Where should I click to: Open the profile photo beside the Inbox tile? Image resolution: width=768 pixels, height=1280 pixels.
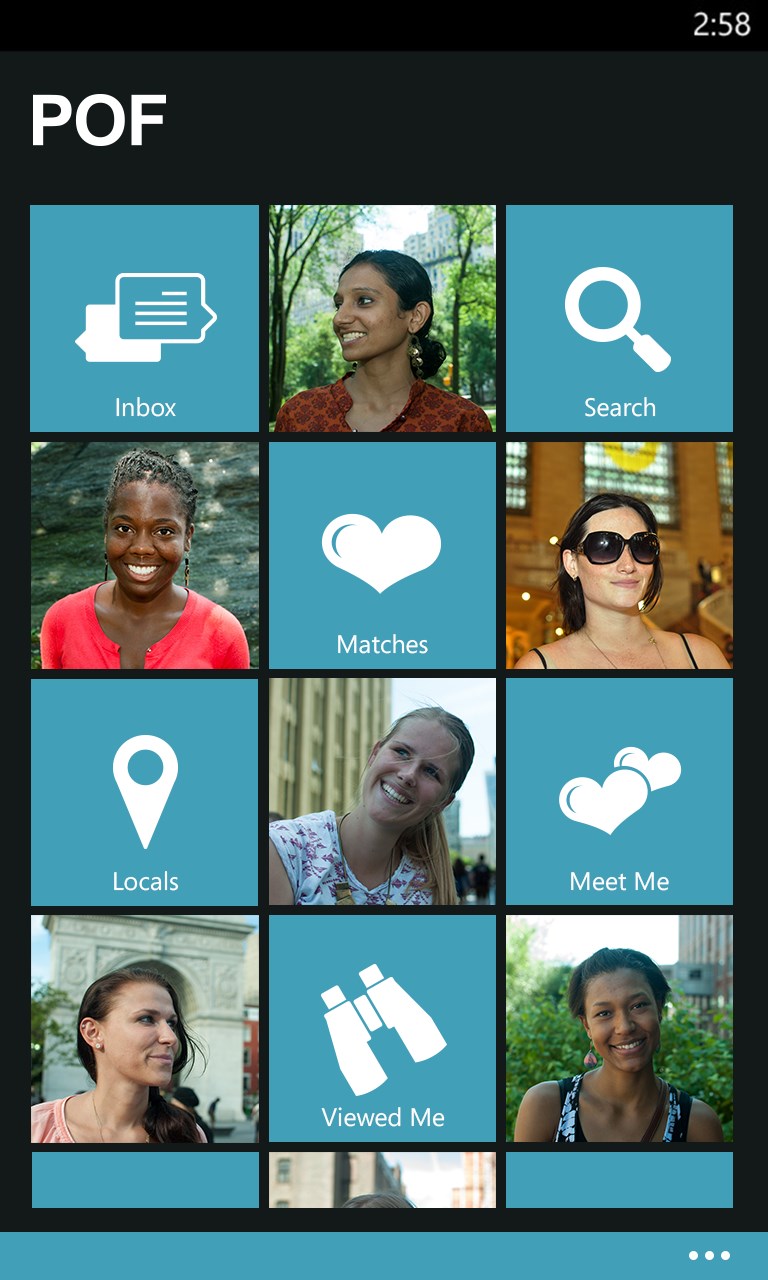pos(382,318)
